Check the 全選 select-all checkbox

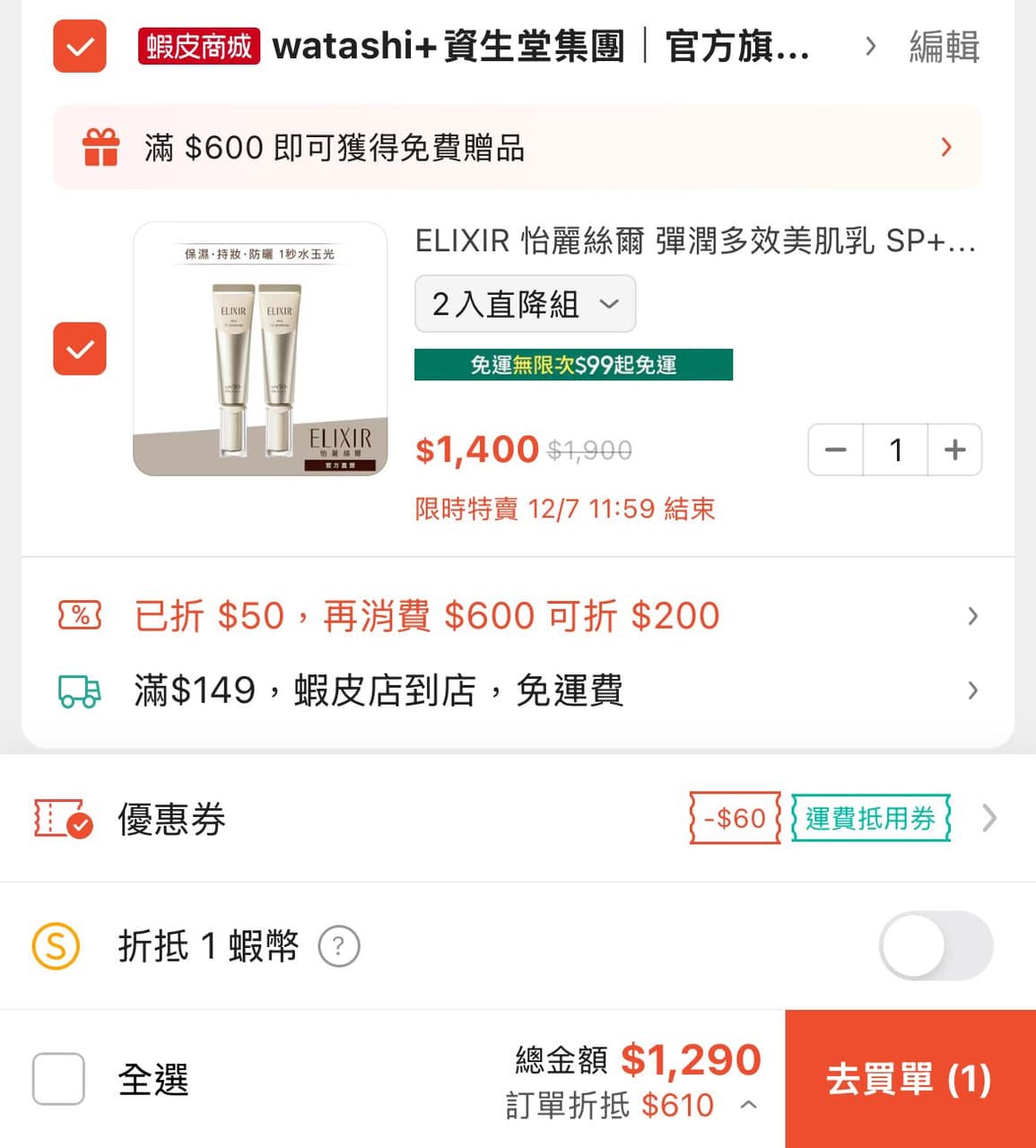[57, 1081]
